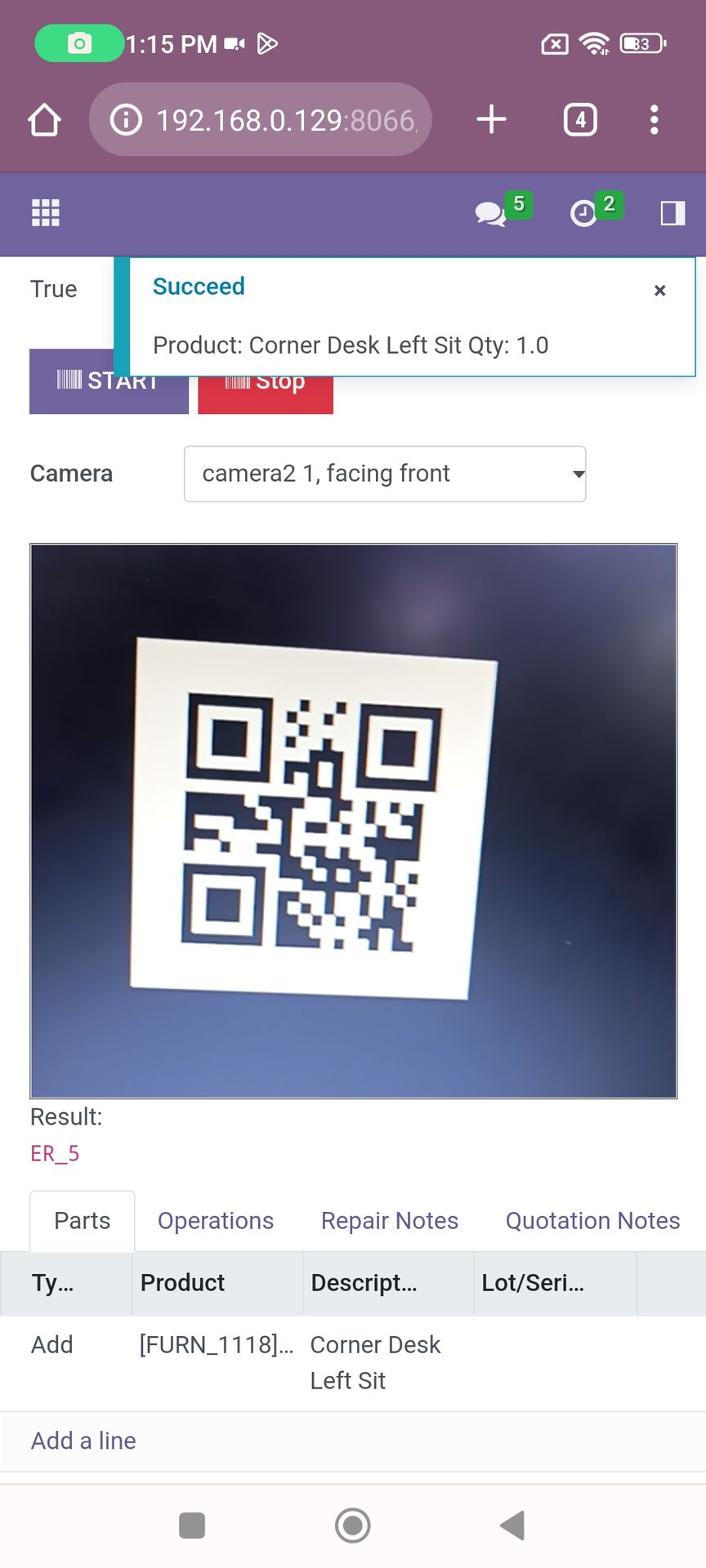
Task: Open a new browser tab
Action: (x=491, y=119)
